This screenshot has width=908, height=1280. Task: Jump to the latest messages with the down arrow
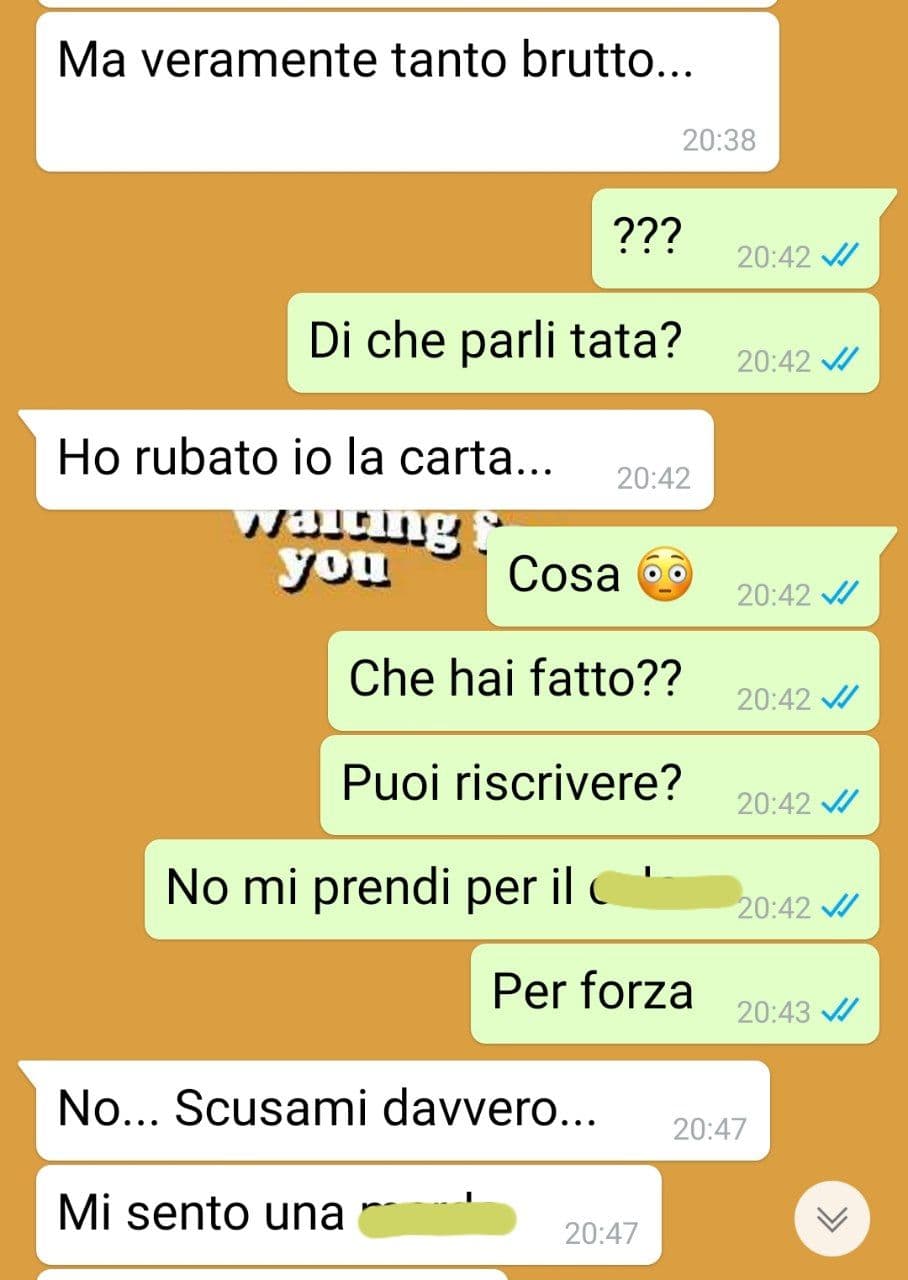click(x=832, y=1218)
